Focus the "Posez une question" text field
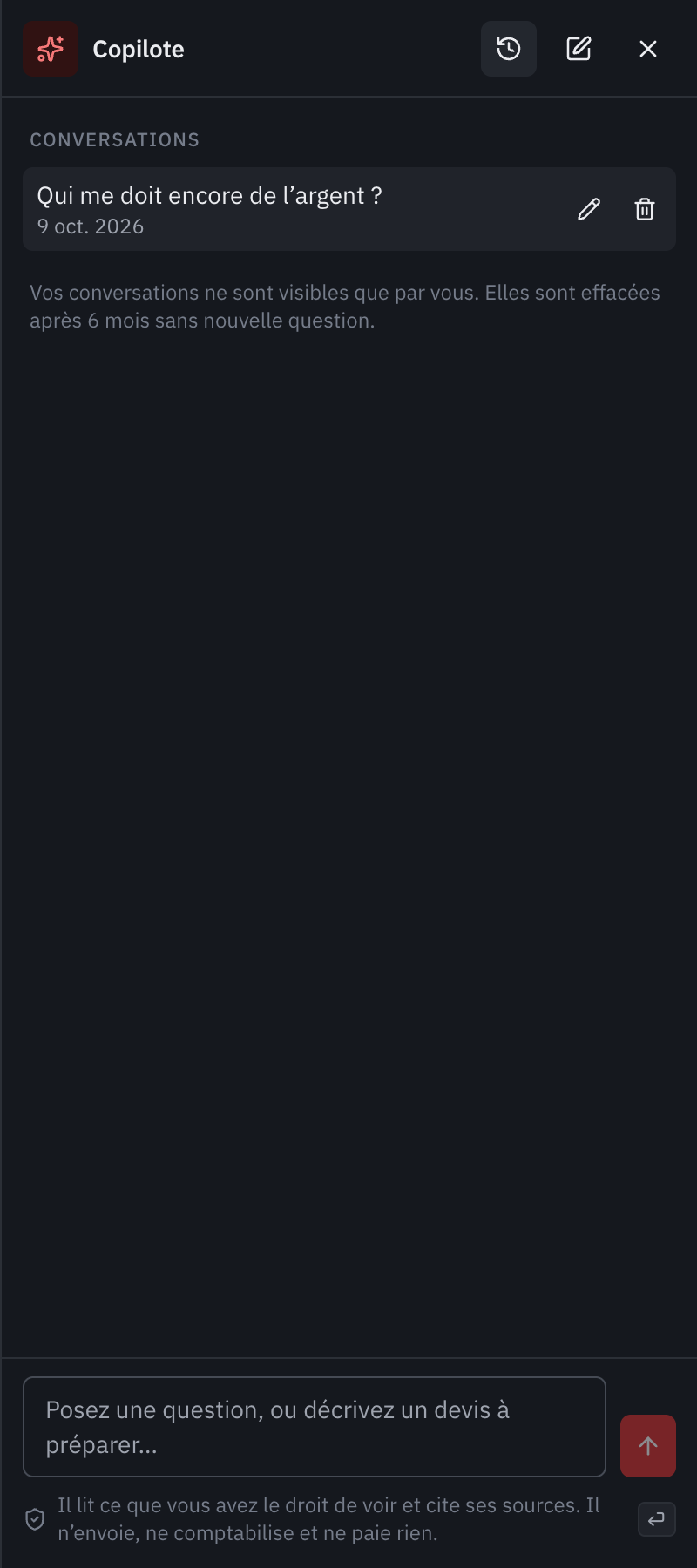 click(x=315, y=1427)
